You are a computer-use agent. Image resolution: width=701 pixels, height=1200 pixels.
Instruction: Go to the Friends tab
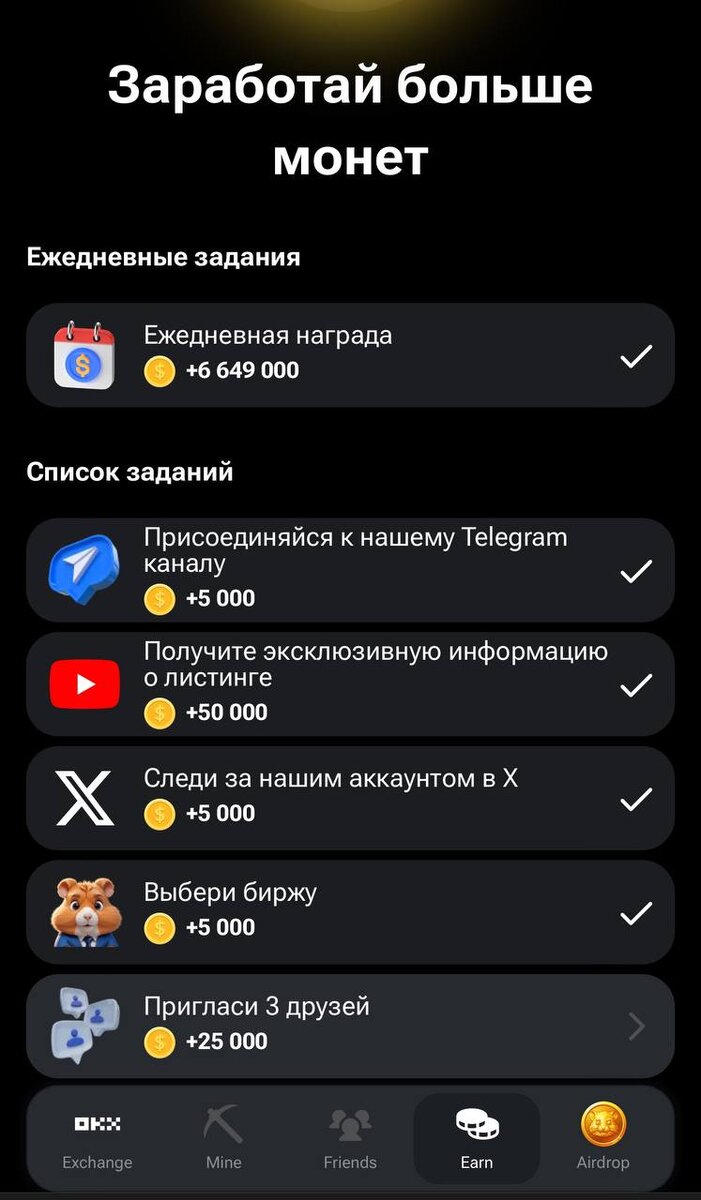(x=350, y=1138)
